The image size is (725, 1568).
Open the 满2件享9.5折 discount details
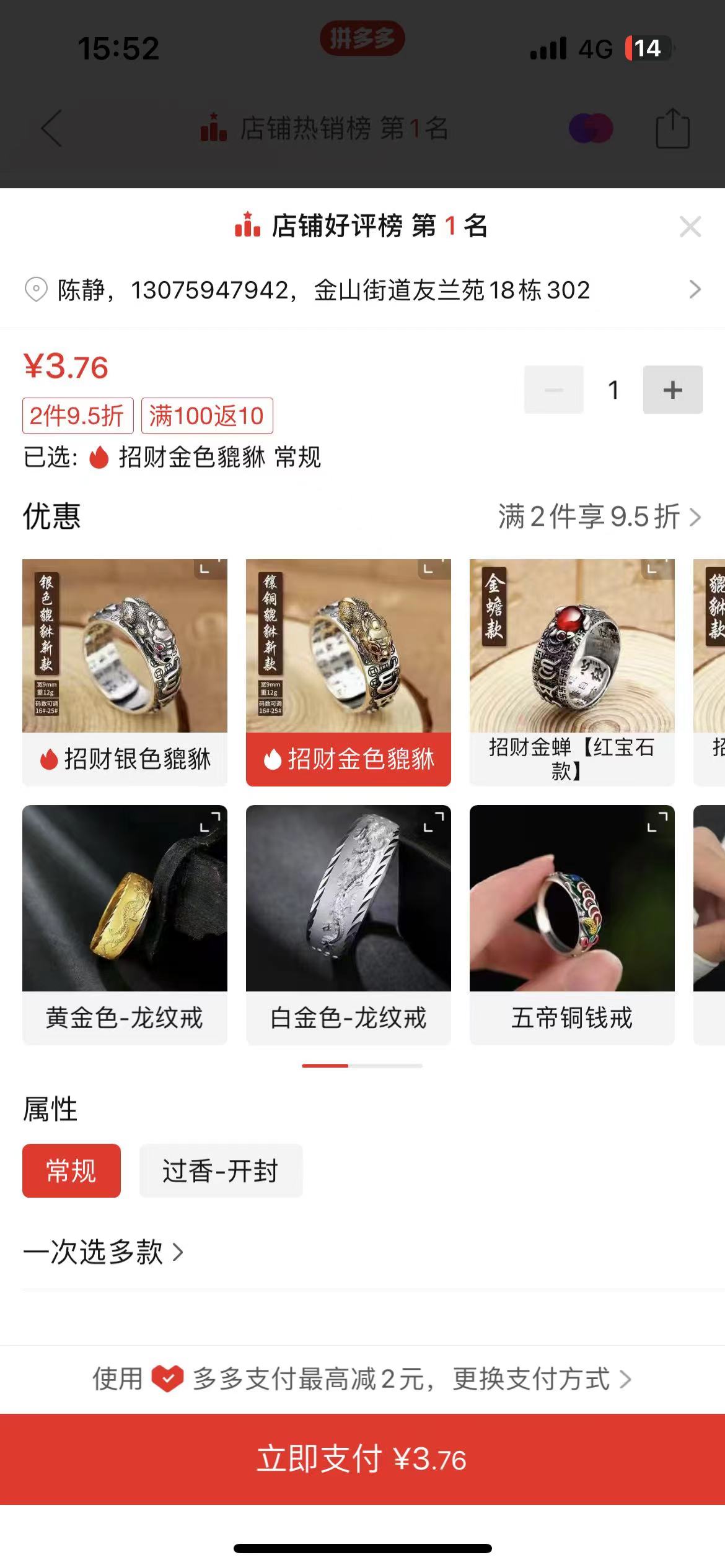click(599, 516)
